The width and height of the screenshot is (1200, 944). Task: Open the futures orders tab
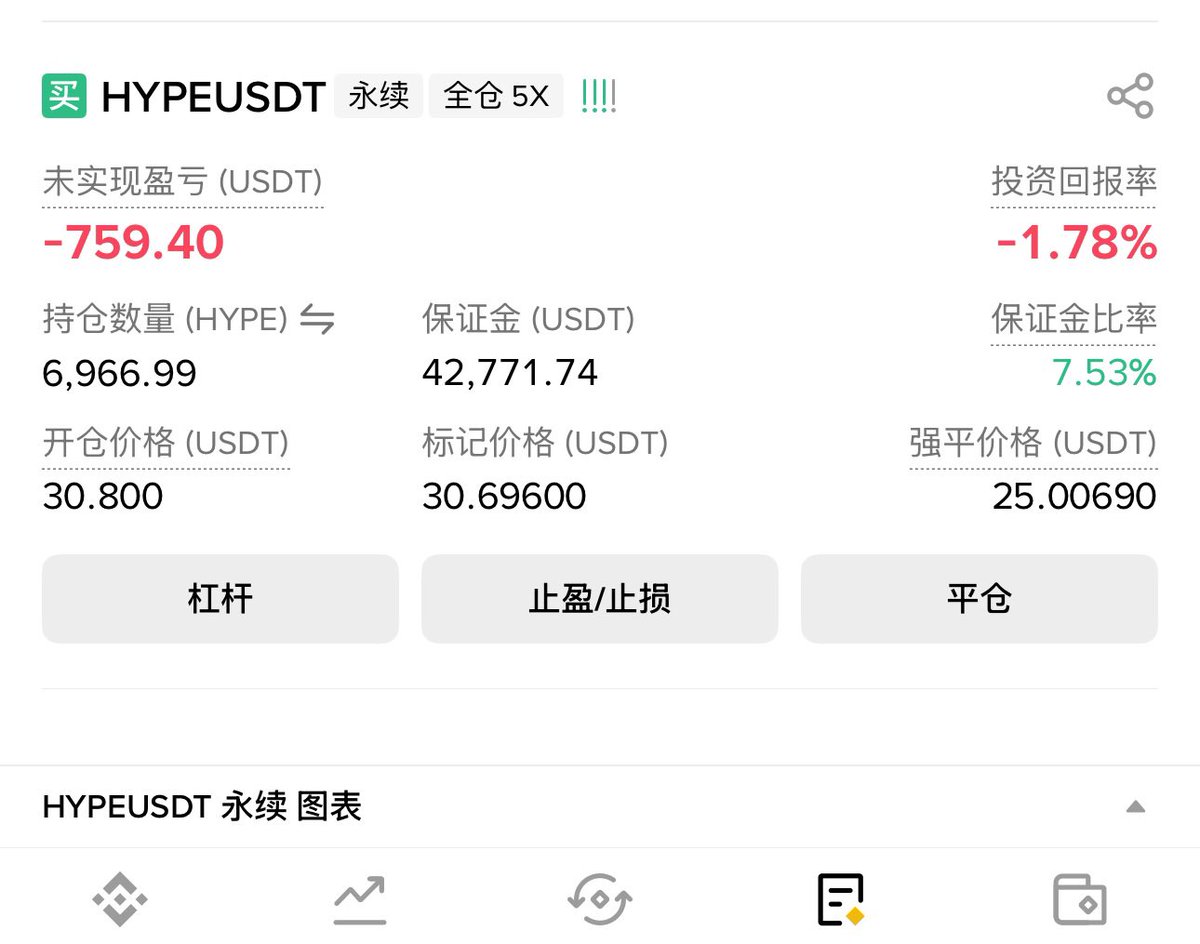pos(840,899)
